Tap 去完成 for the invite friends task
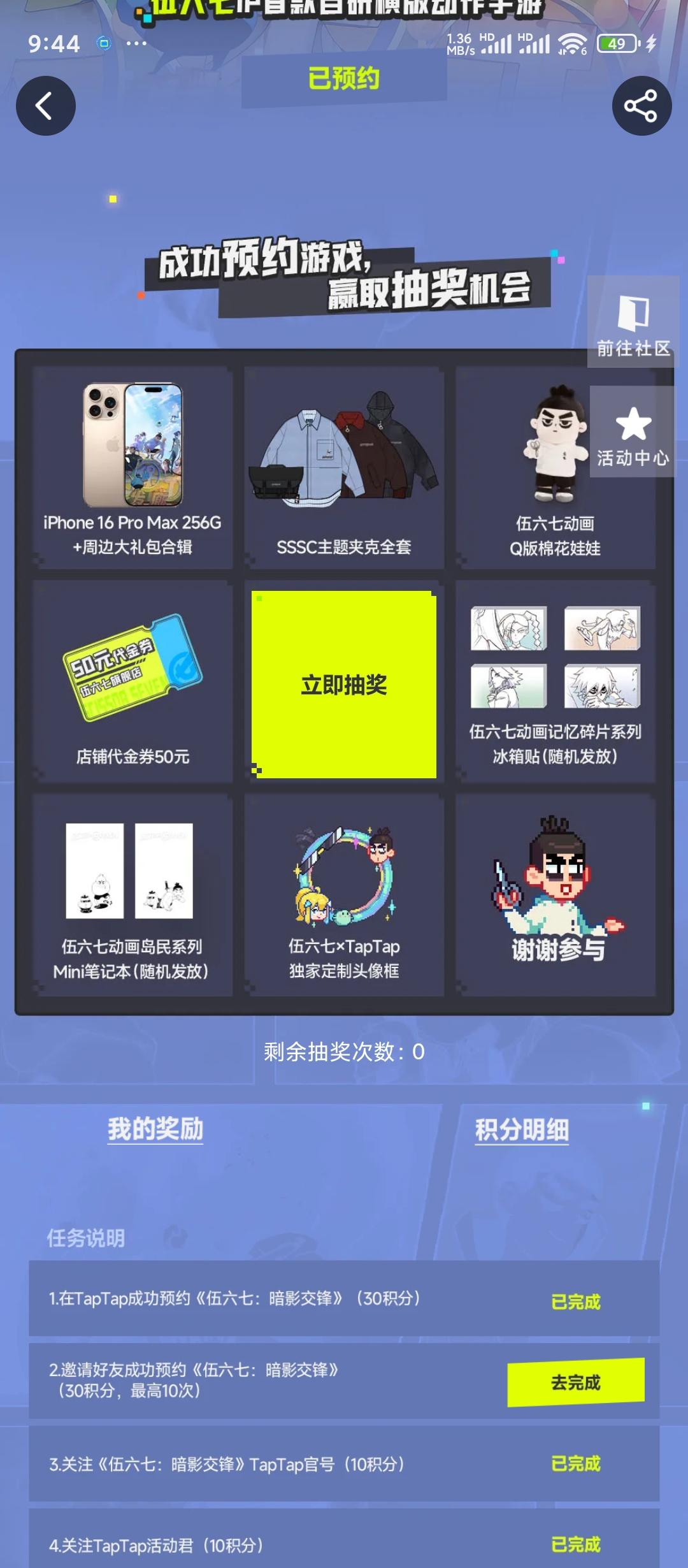The width and height of the screenshot is (688, 1568). click(x=575, y=1382)
